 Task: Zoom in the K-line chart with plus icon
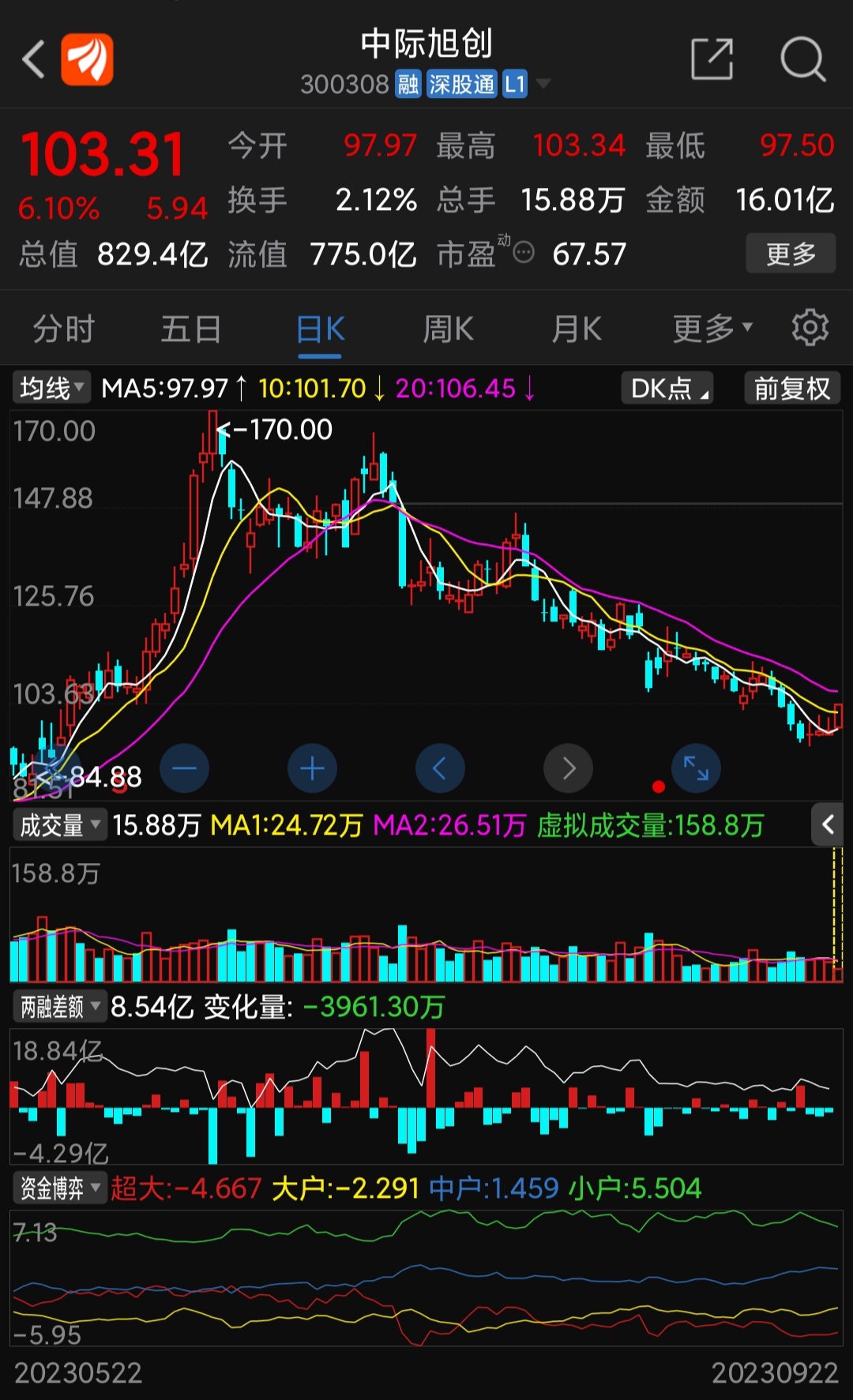(312, 768)
